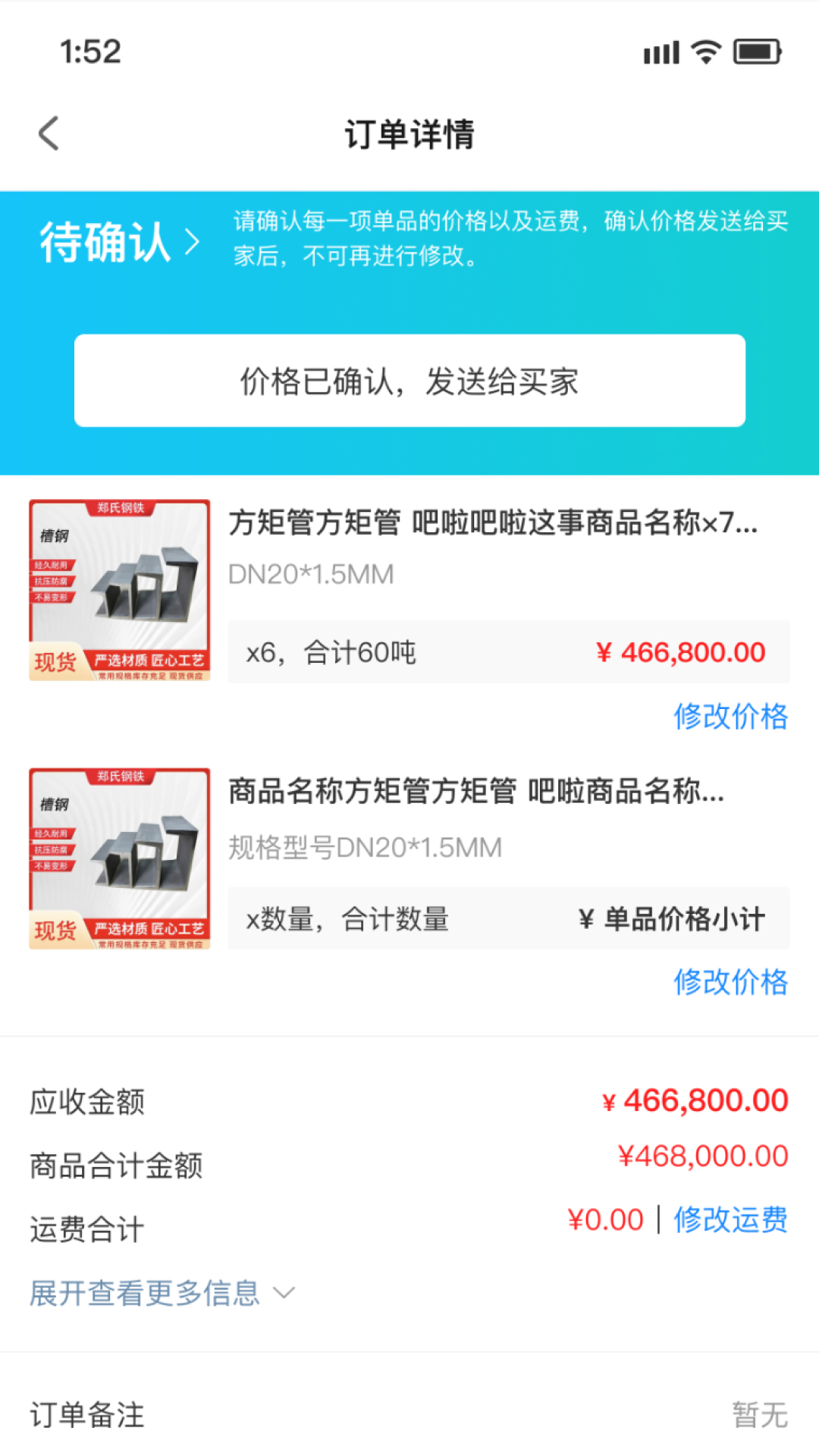Tap the battery status icon
The width and height of the screenshot is (819, 1456).
tap(757, 52)
